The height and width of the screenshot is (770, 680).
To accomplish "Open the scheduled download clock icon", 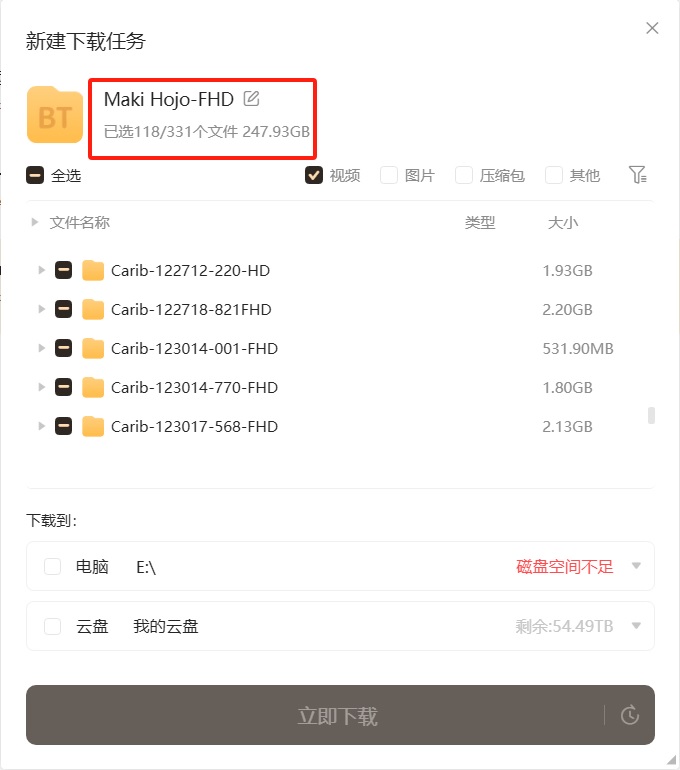I will coord(630,715).
